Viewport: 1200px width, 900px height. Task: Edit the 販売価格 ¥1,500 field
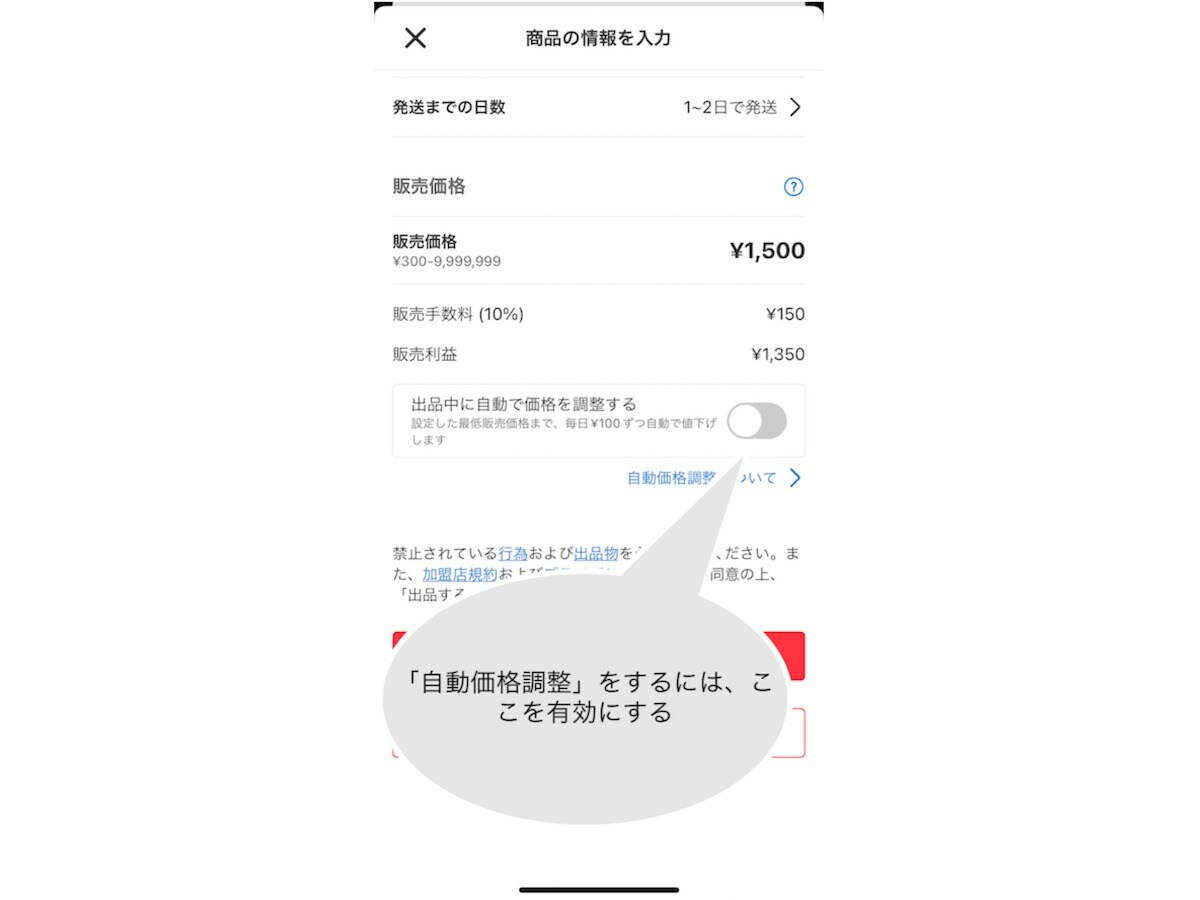tap(766, 251)
